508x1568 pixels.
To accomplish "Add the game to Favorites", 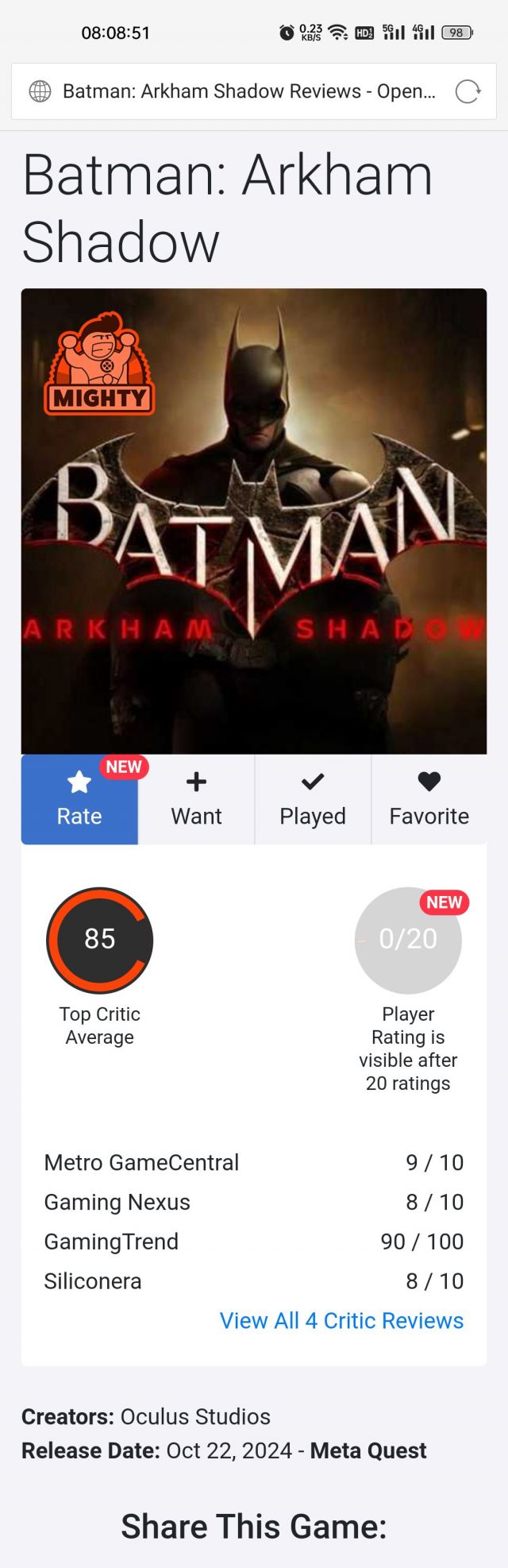I will tap(429, 799).
